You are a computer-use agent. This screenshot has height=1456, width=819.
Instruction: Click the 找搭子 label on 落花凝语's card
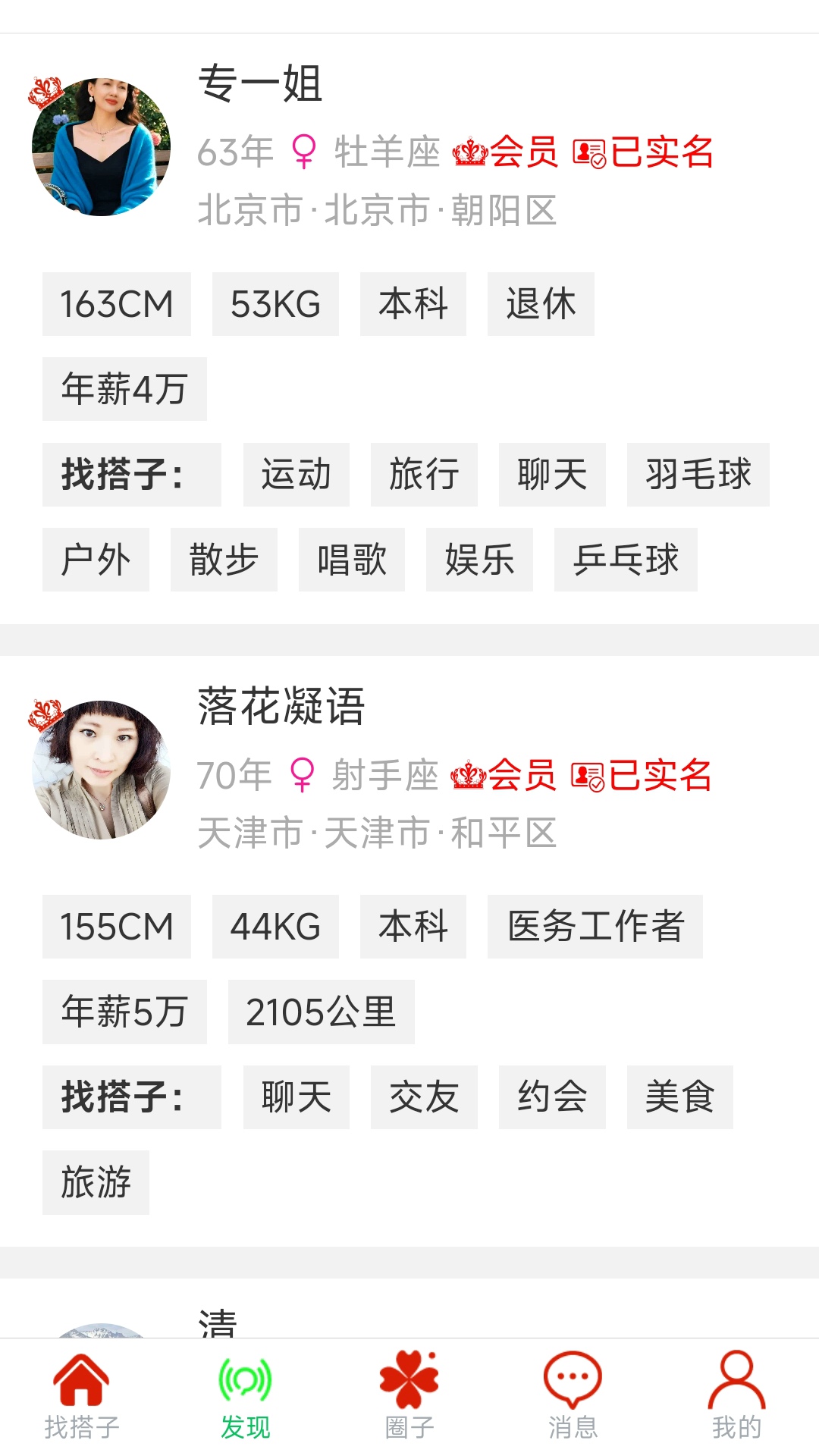pyautogui.click(x=132, y=1097)
